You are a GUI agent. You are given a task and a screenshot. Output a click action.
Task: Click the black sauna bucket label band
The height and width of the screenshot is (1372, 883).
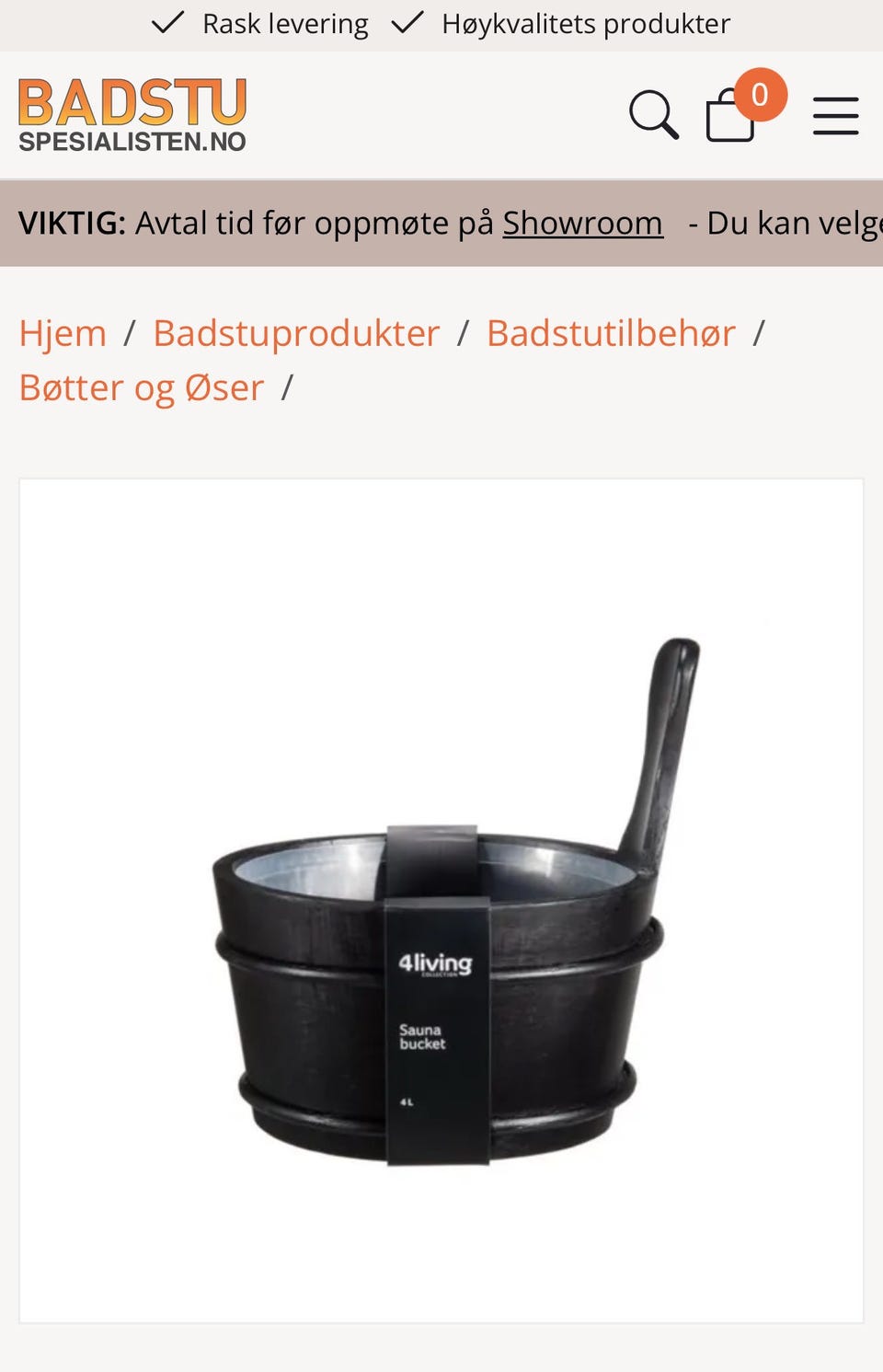438,1003
